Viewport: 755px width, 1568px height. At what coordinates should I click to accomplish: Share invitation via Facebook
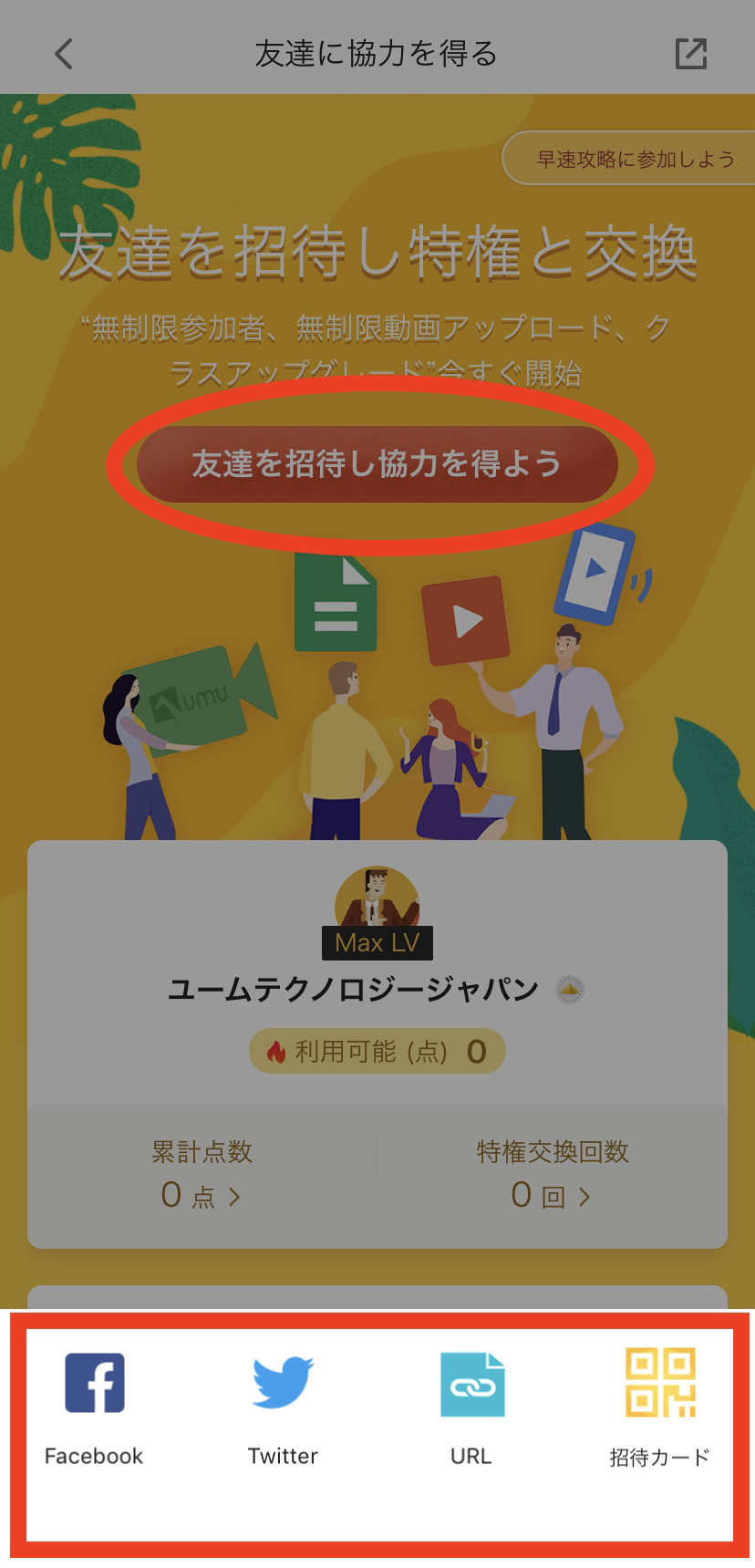[94, 1407]
